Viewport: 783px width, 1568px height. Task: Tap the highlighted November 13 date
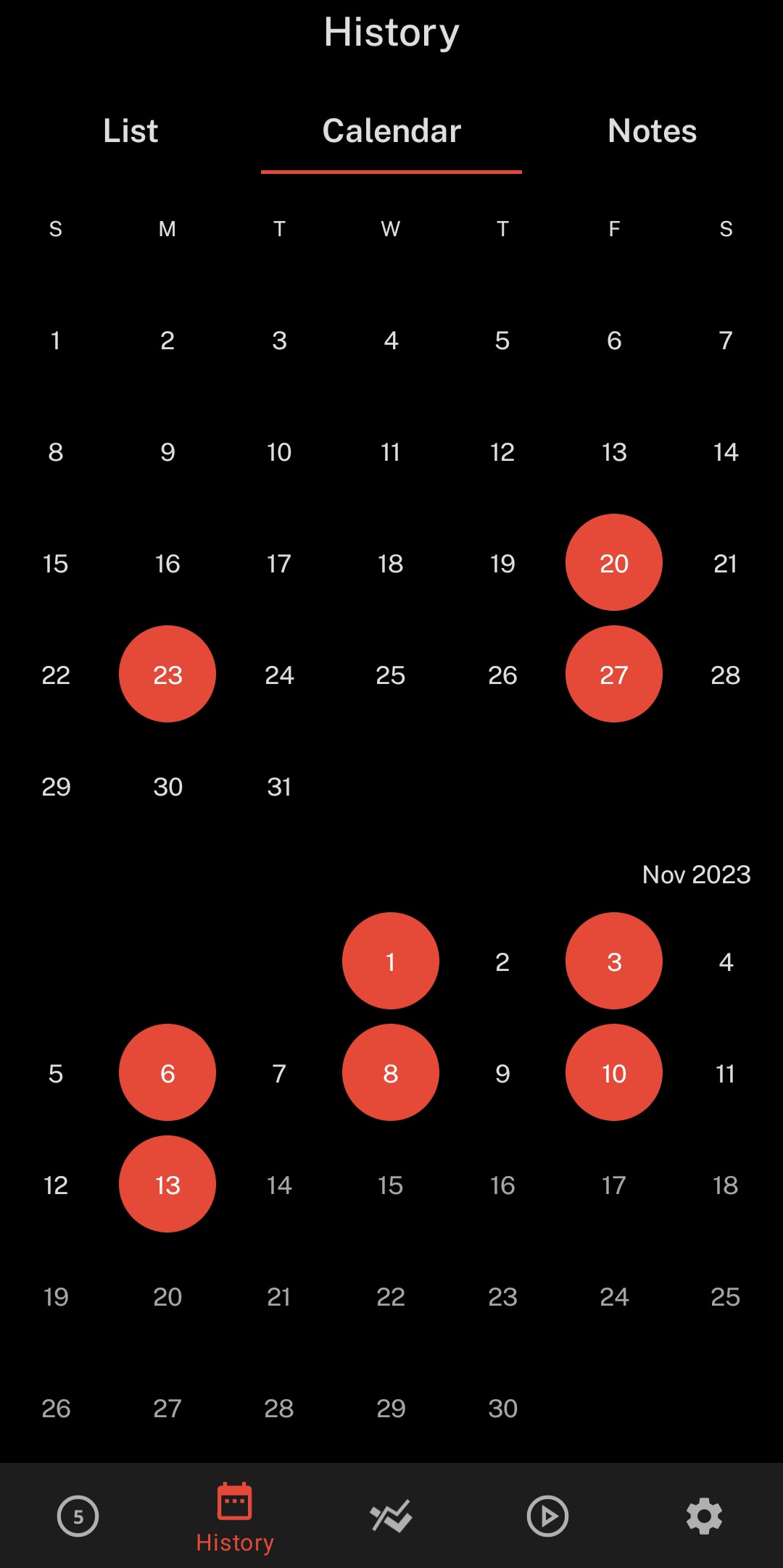167,1184
